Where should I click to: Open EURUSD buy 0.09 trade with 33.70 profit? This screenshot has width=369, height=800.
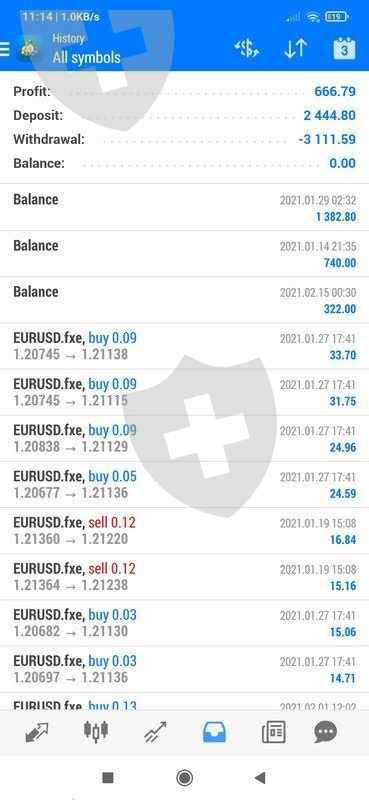click(184, 346)
